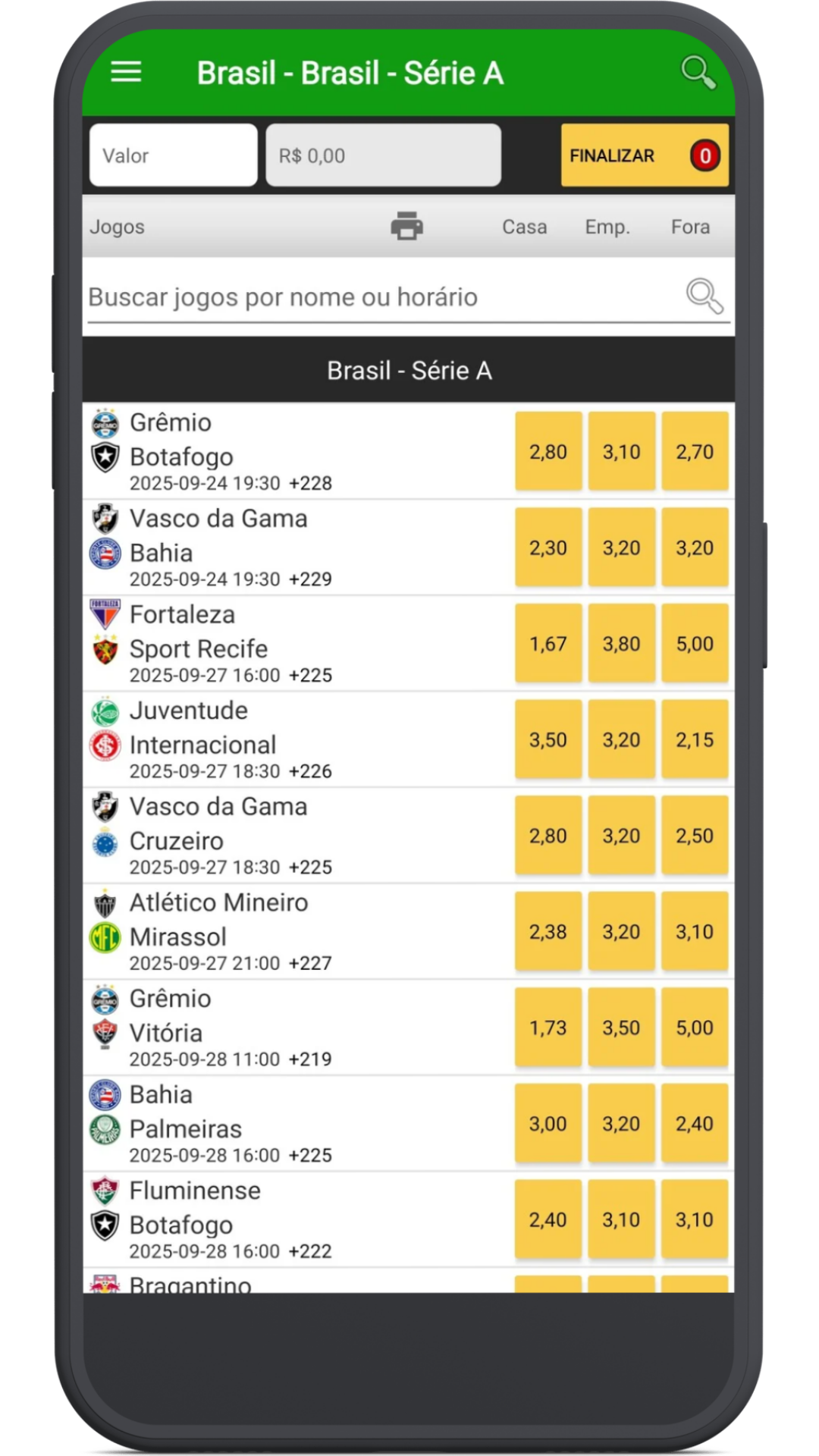This screenshot has height=1456, width=819.
Task: Tap the printer icon
Action: click(406, 226)
